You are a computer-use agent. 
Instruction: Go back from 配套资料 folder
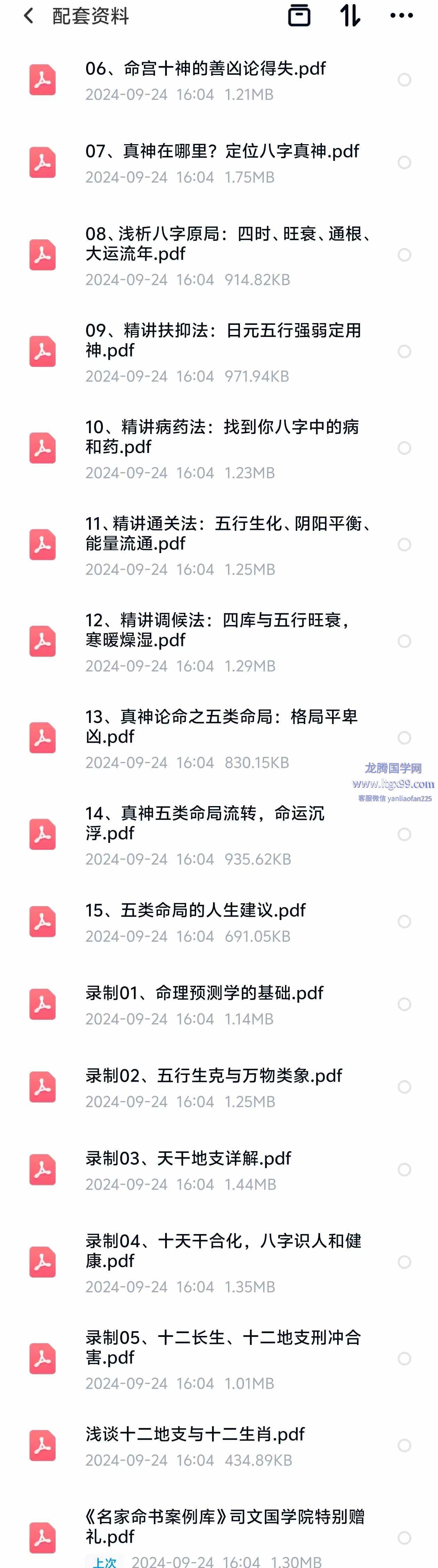[x=29, y=16]
